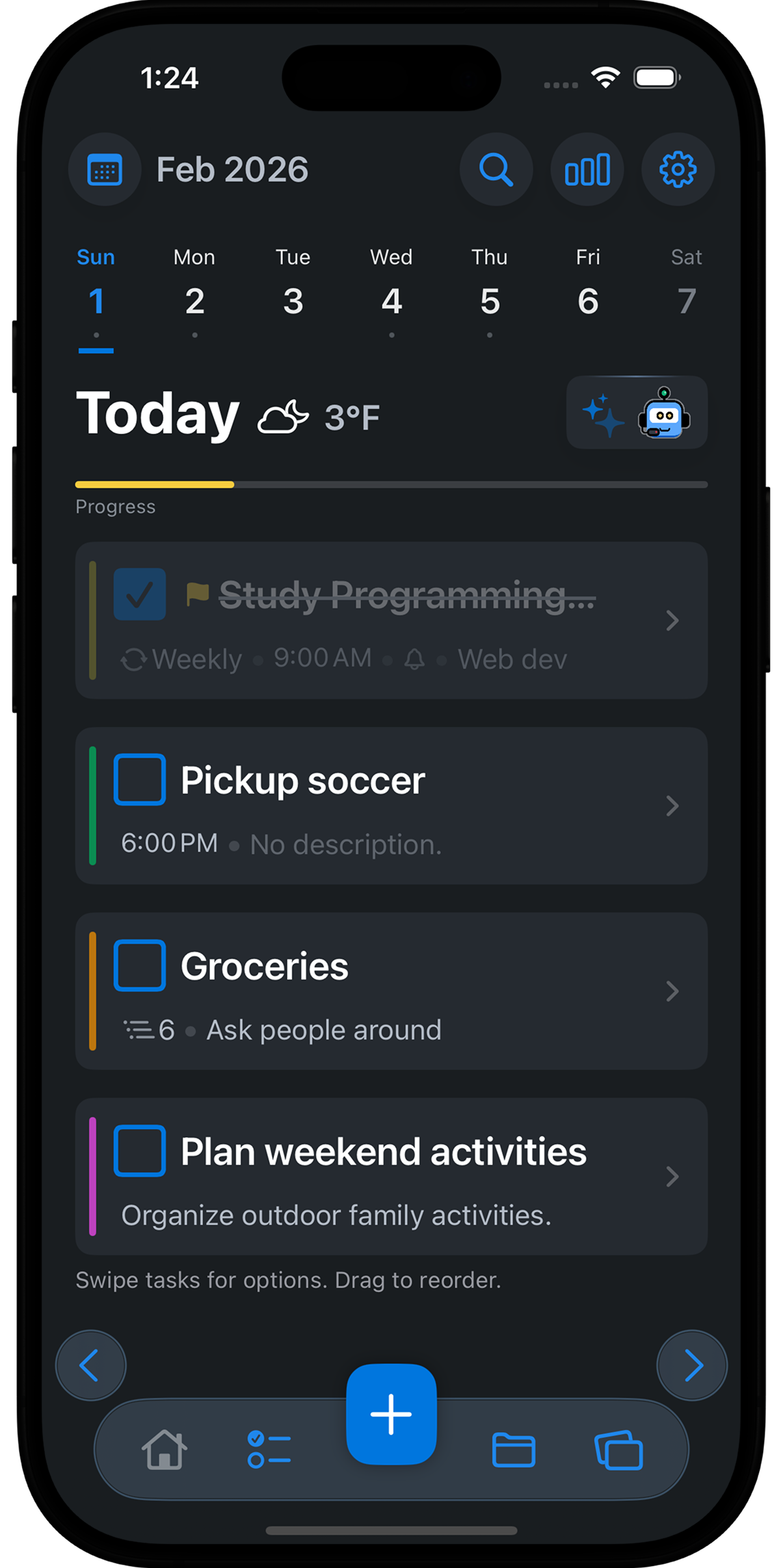Viewport: 783px width, 1568px height.
Task: Open the calendar picker icon
Action: point(104,169)
